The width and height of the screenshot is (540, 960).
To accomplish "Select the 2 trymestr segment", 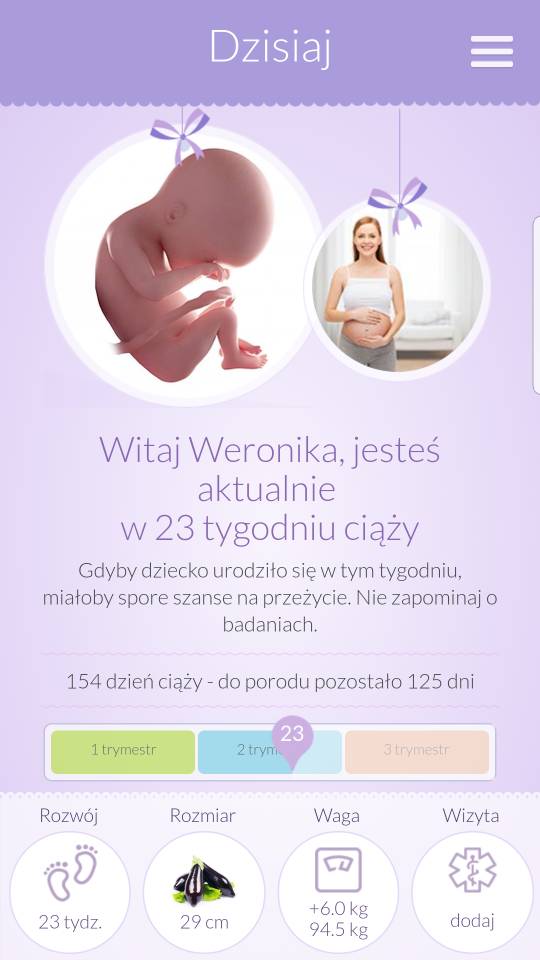I will click(269, 751).
